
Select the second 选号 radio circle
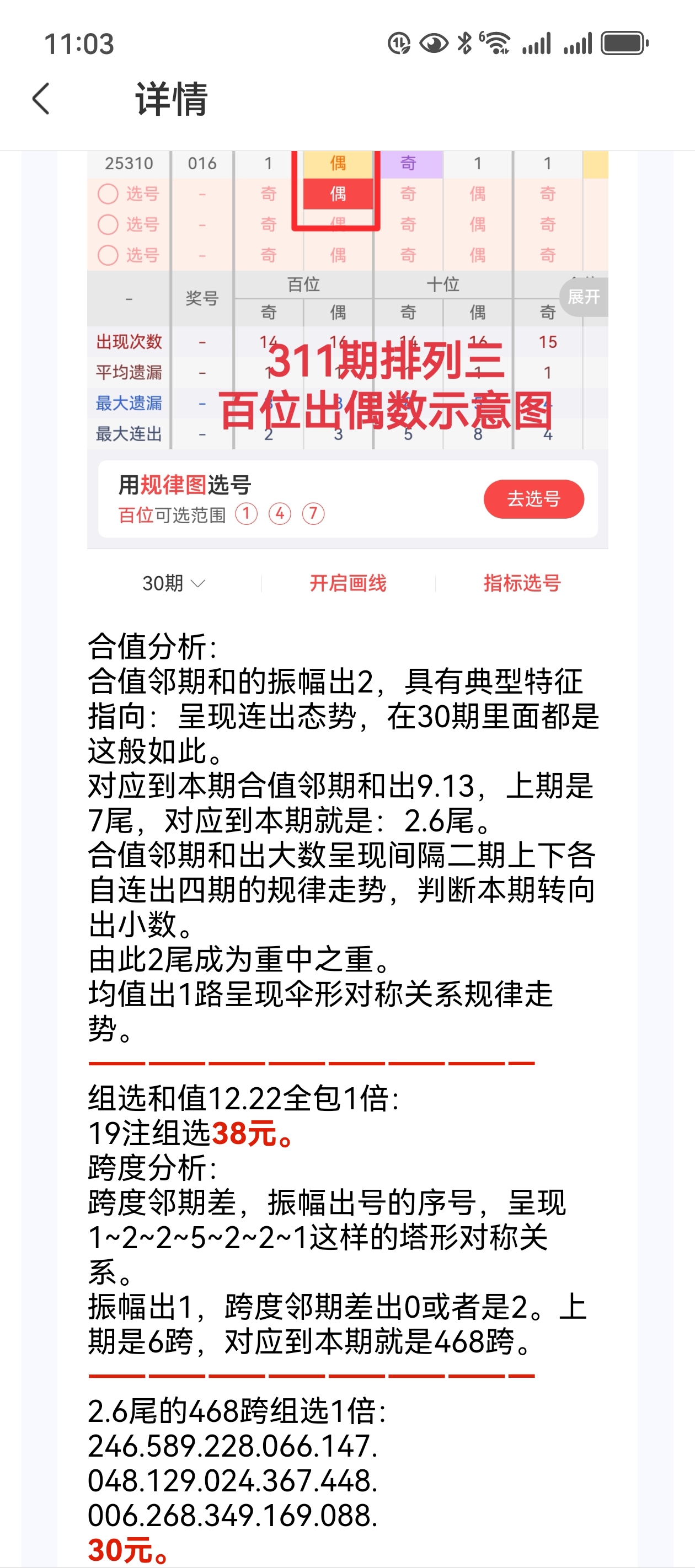[110, 224]
